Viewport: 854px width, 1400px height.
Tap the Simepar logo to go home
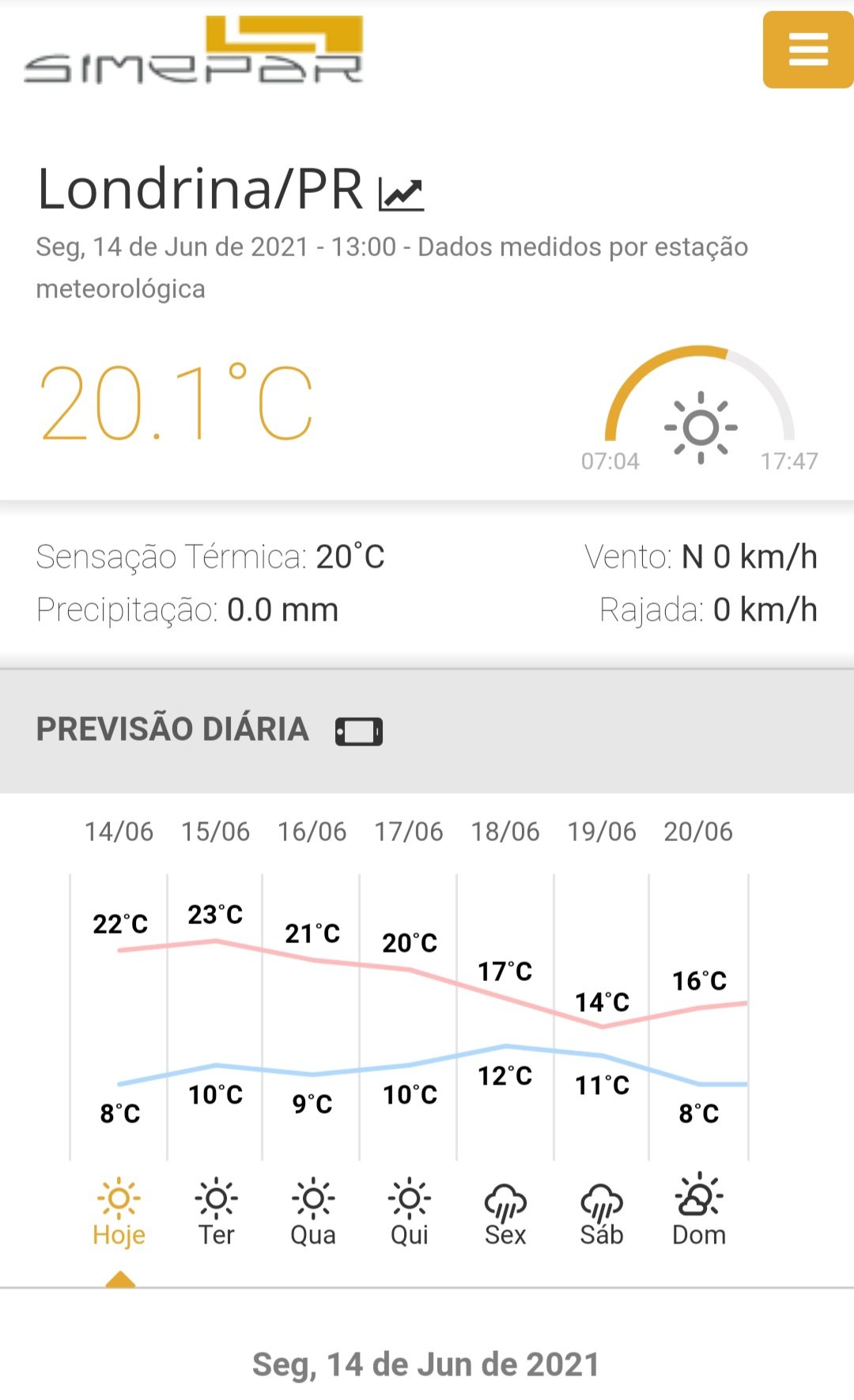[194, 49]
